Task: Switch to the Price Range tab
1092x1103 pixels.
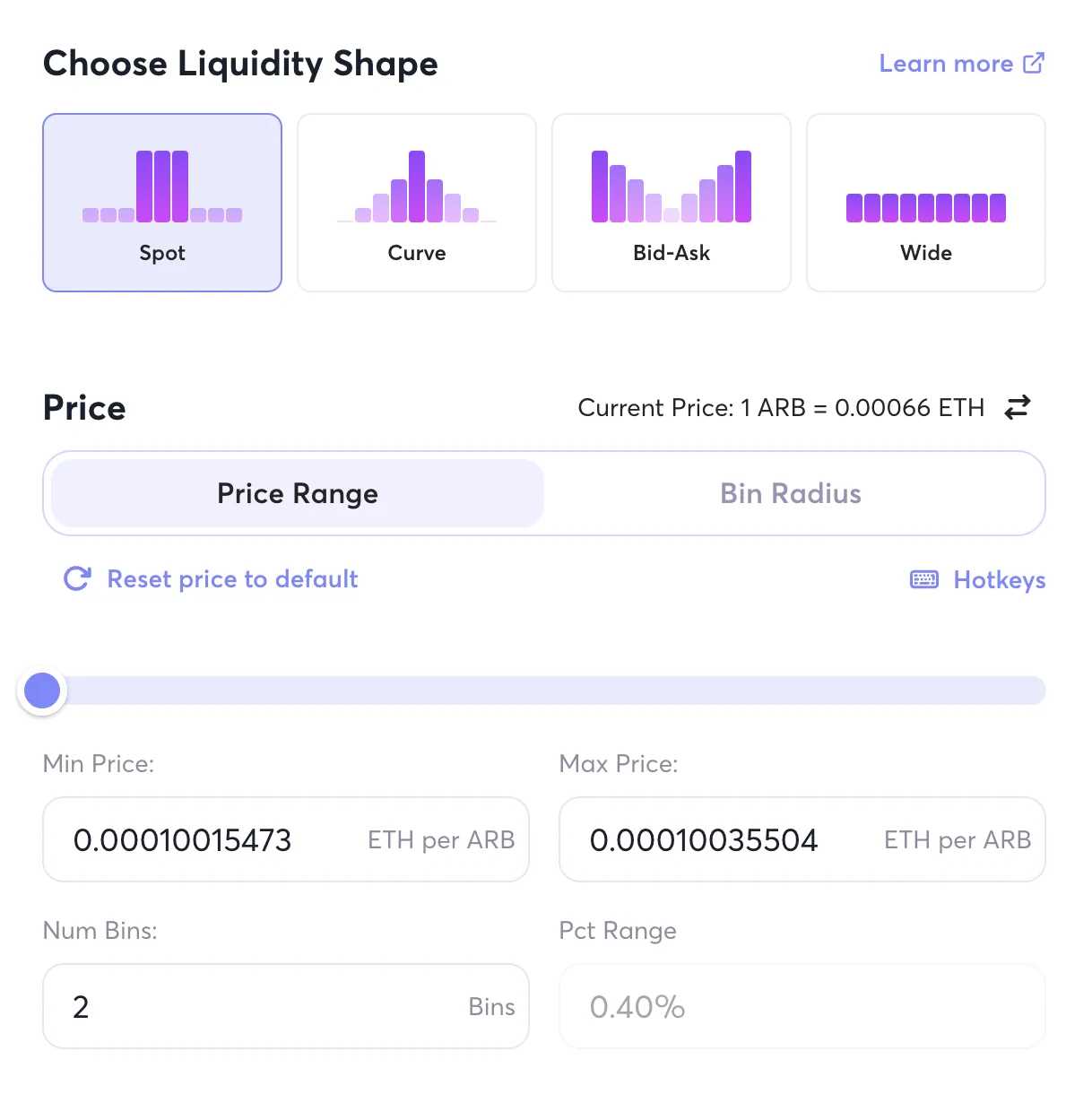Action: click(x=298, y=493)
